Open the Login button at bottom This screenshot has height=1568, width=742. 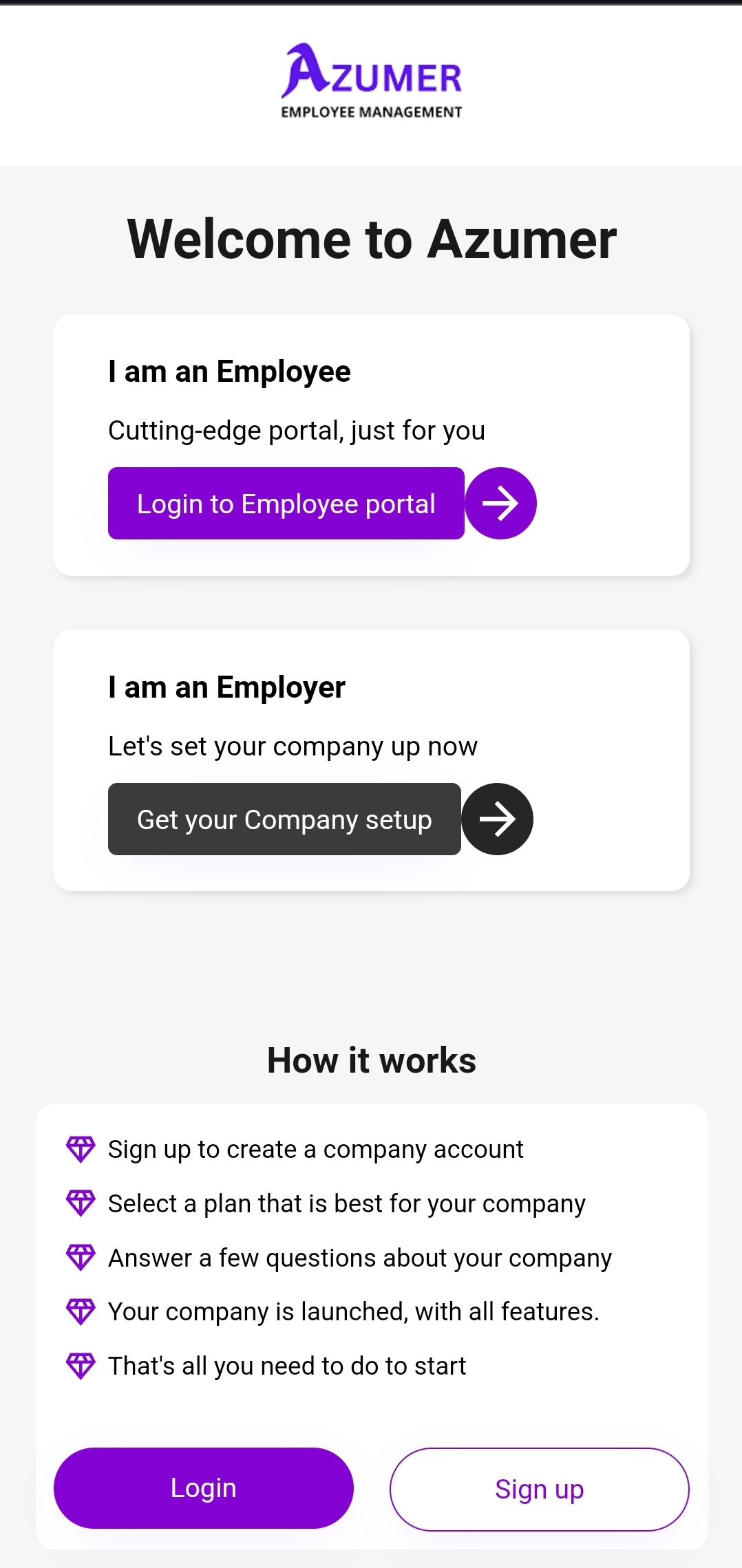click(x=204, y=1488)
